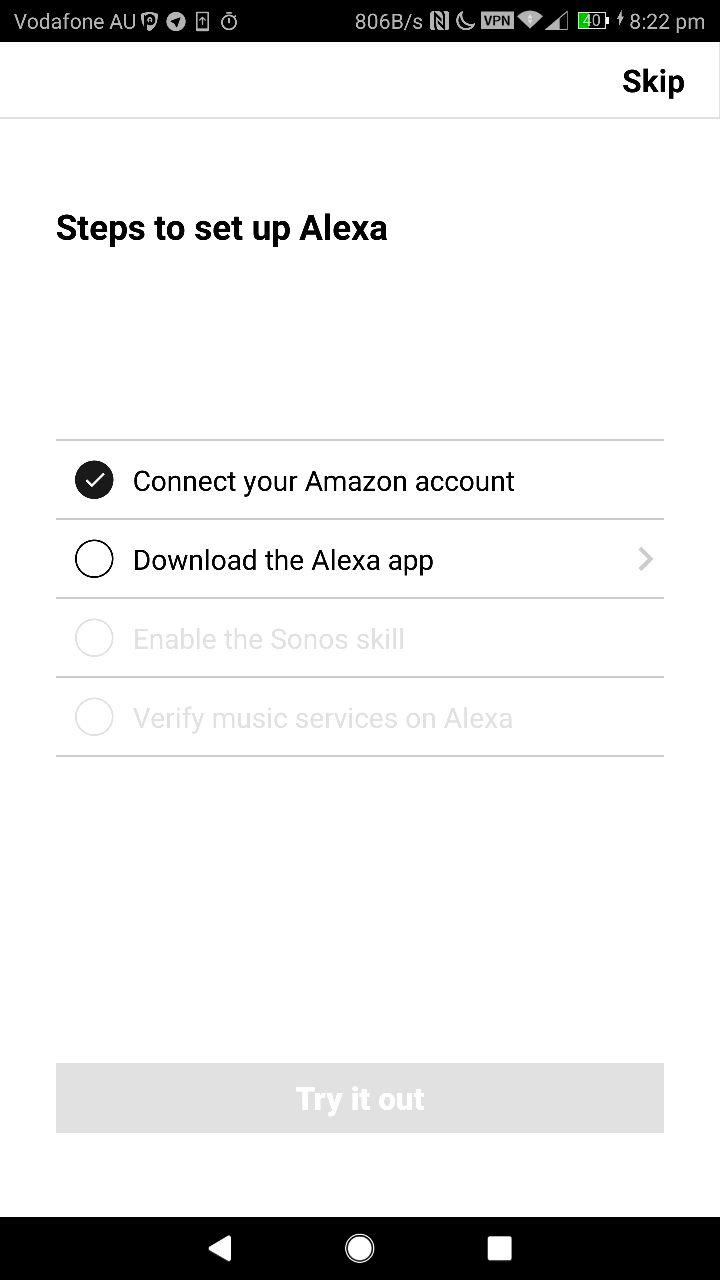Skip the Alexa setup
This screenshot has width=720, height=1280.
[x=653, y=81]
